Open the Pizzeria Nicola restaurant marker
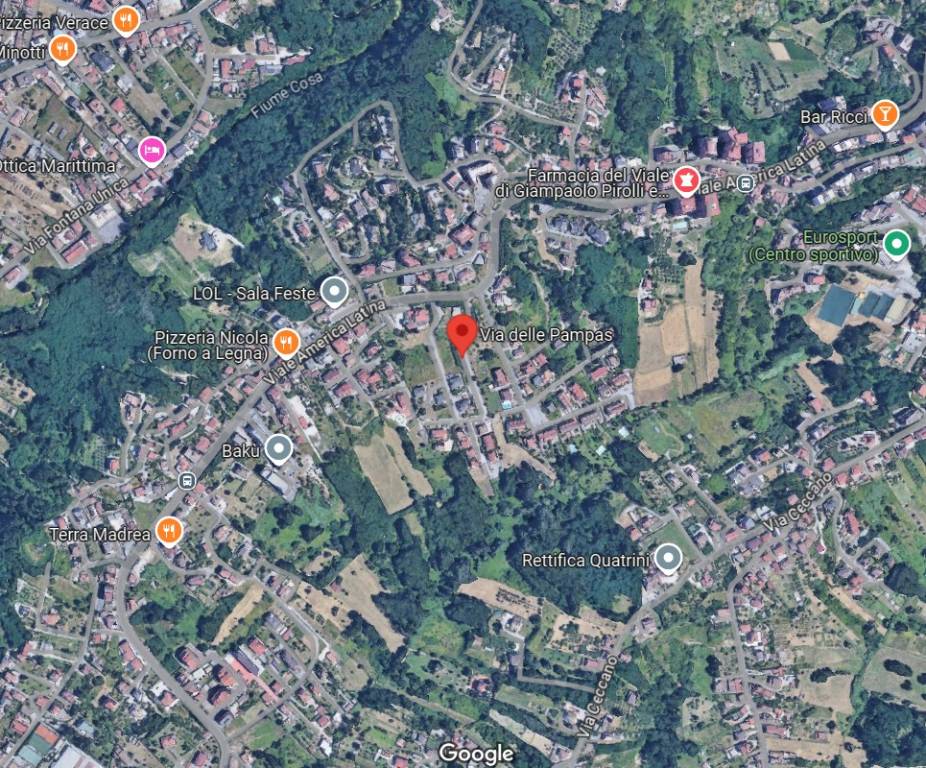The width and height of the screenshot is (926, 768). click(x=286, y=343)
